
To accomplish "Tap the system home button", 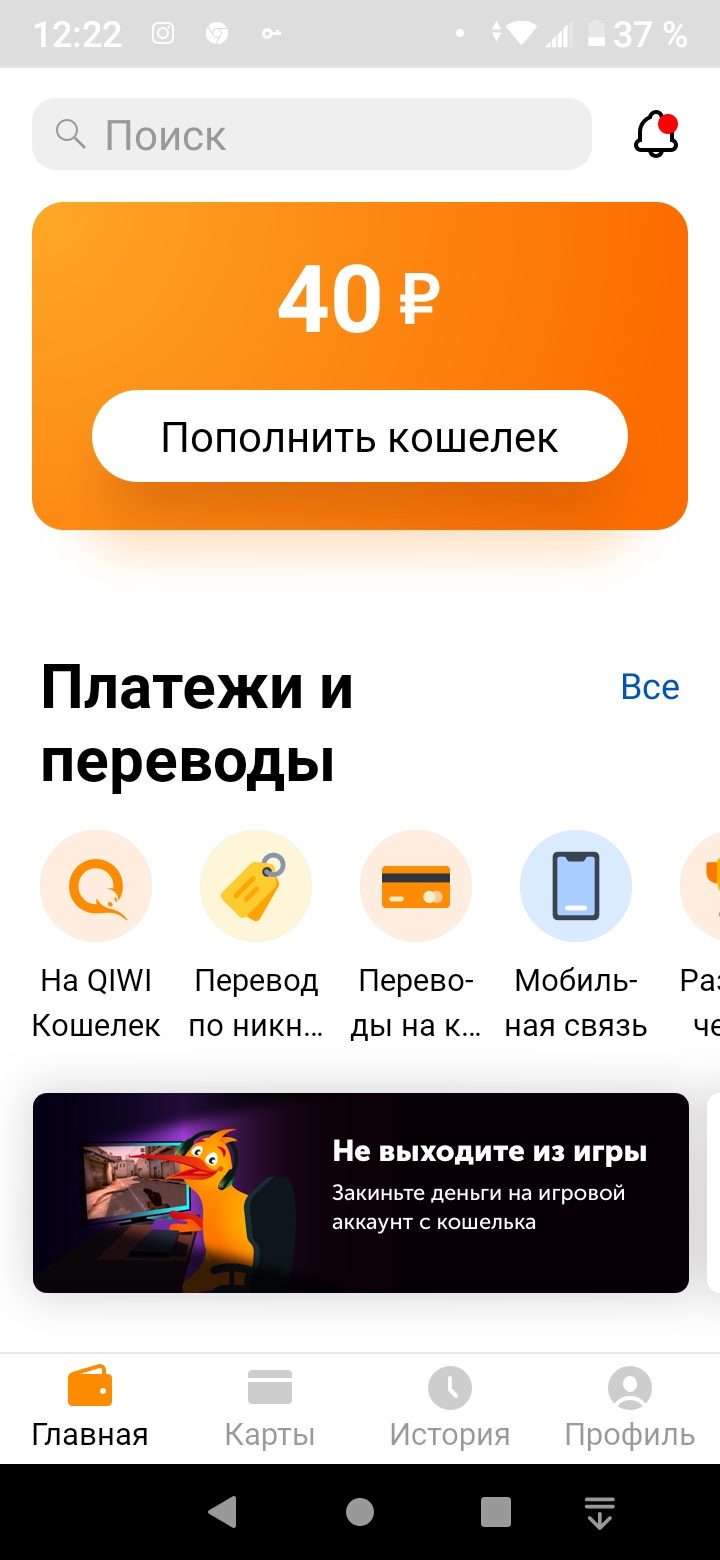I will [x=360, y=1512].
